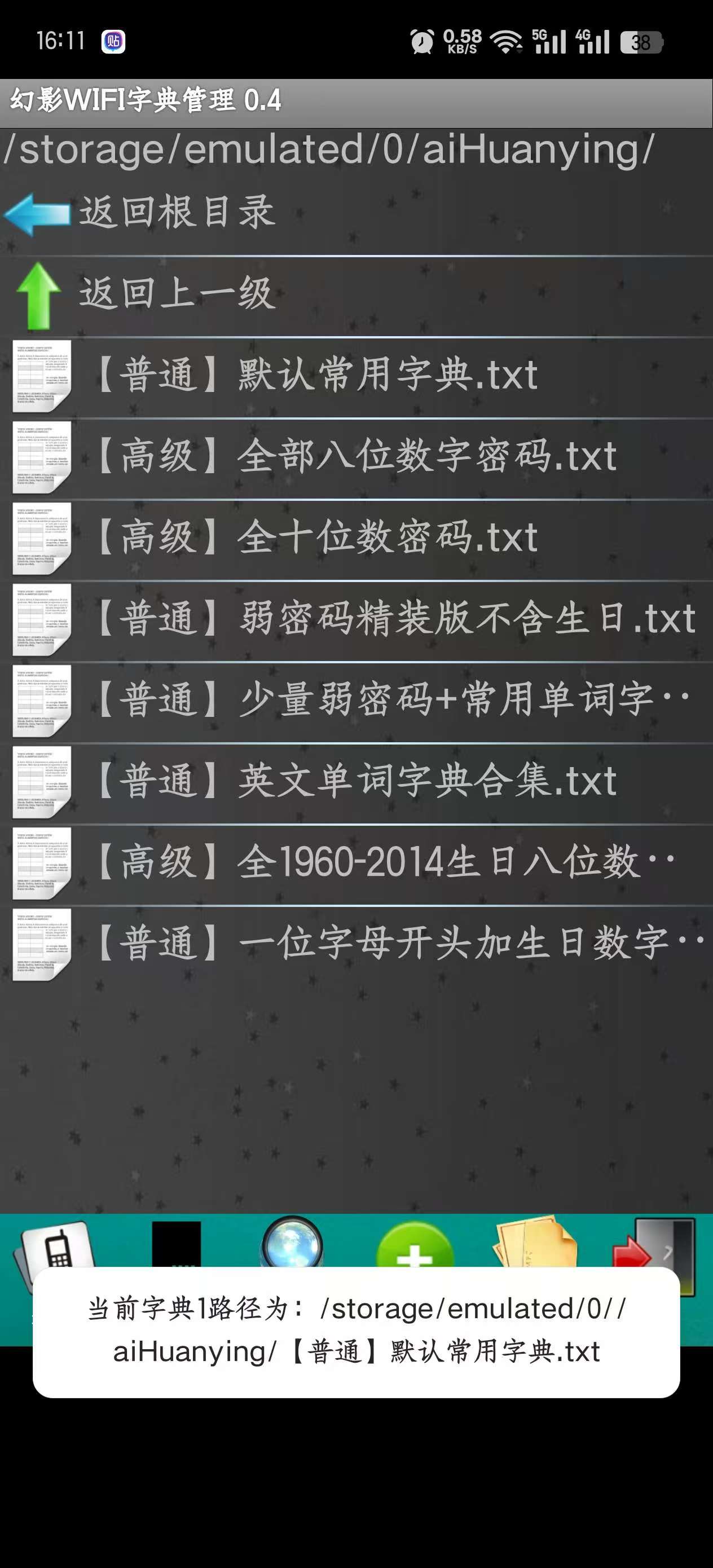Viewport: 713px width, 1568px height.
Task: Open 【普通】默认常用字典.txt
Action: [x=316, y=376]
